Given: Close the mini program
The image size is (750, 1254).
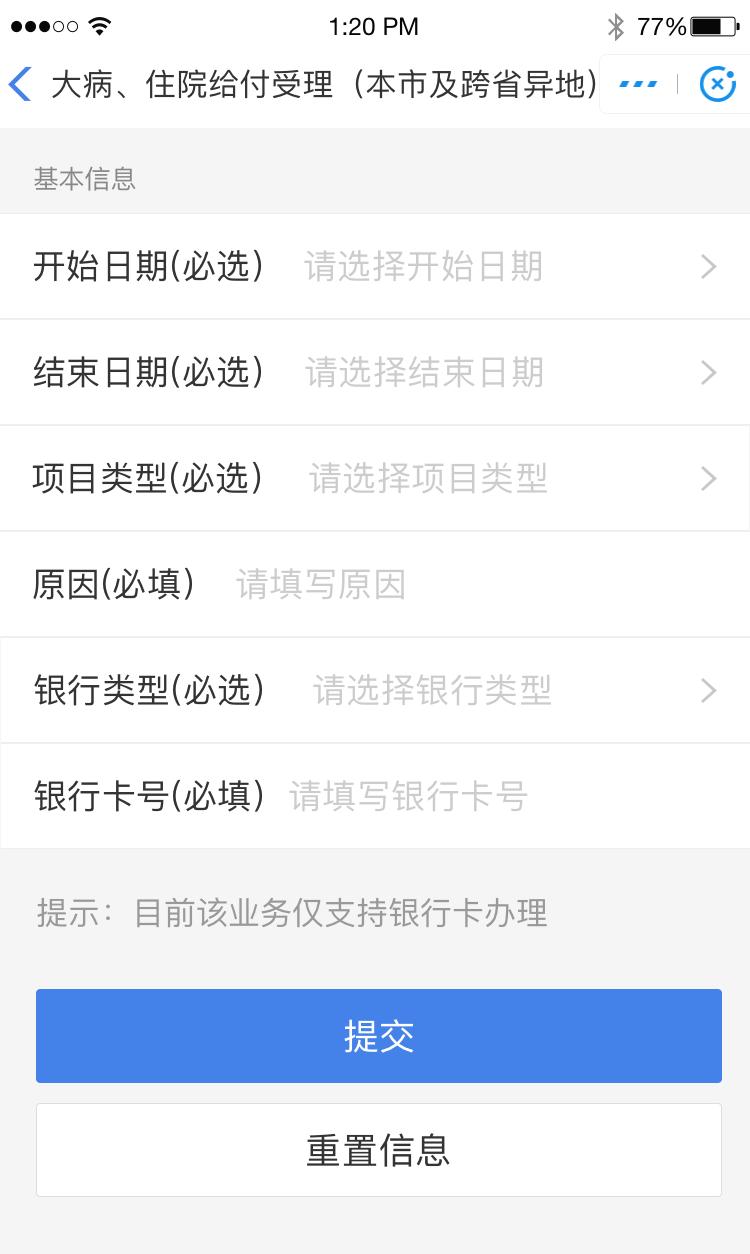Looking at the screenshot, I should point(717,84).
